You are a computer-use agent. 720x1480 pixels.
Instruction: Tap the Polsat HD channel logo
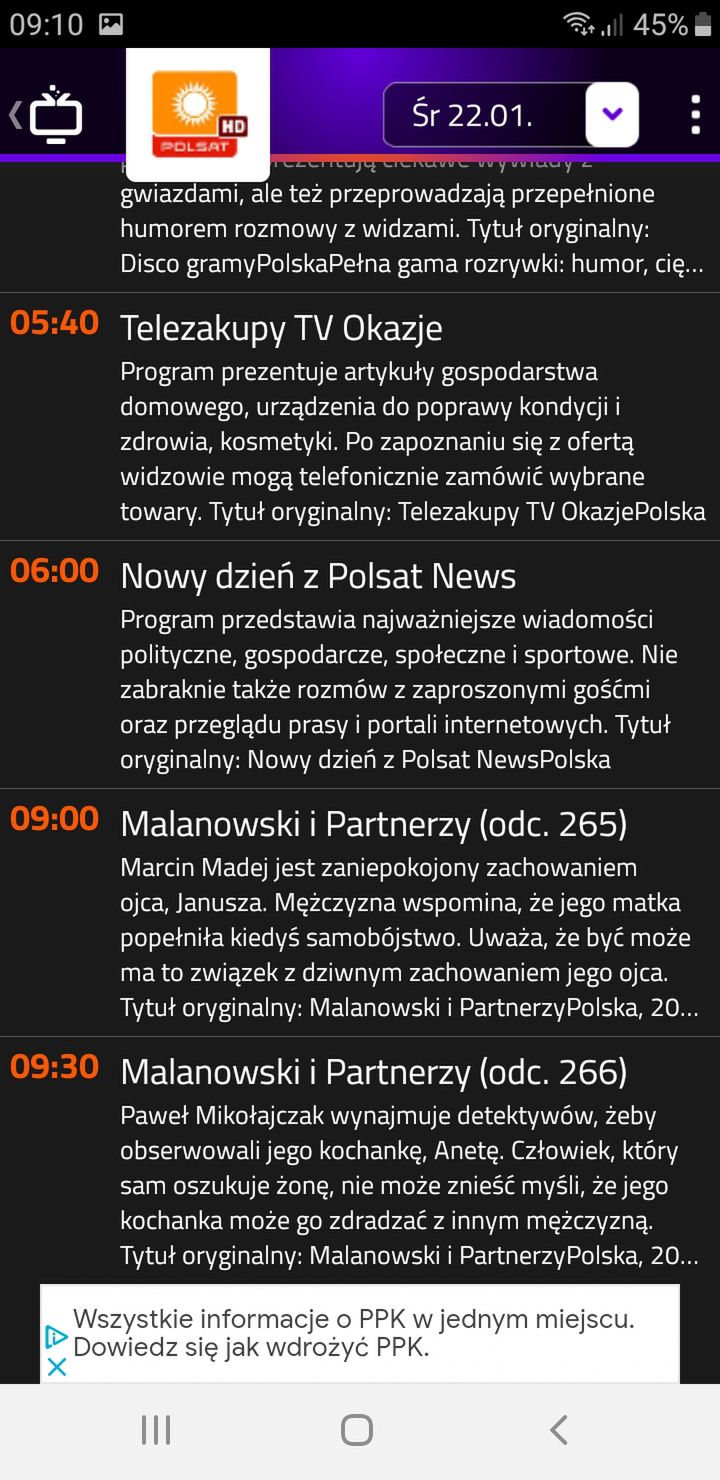click(198, 114)
